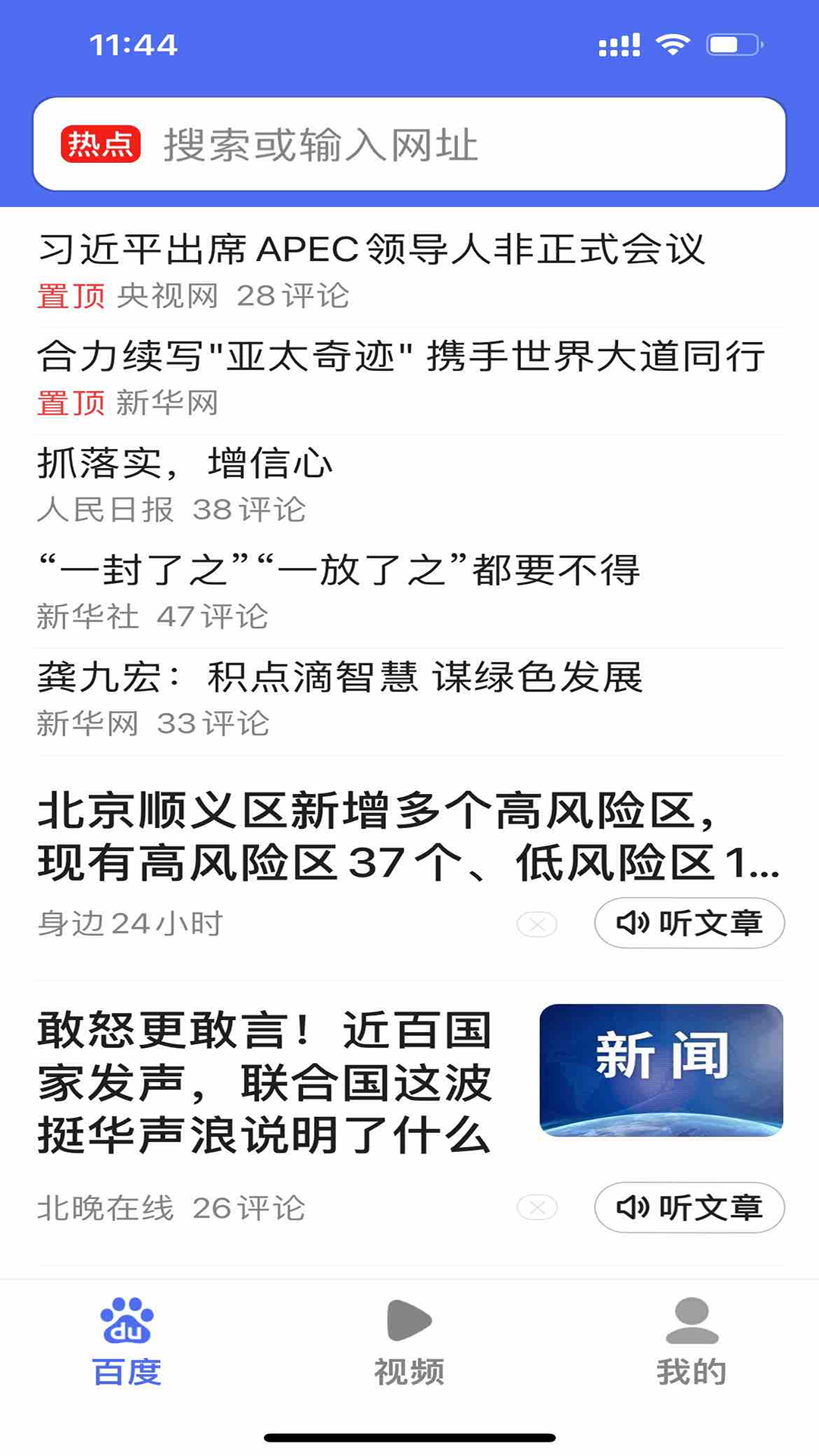Tap 听文章 to listen to the Shunyi article

(689, 922)
